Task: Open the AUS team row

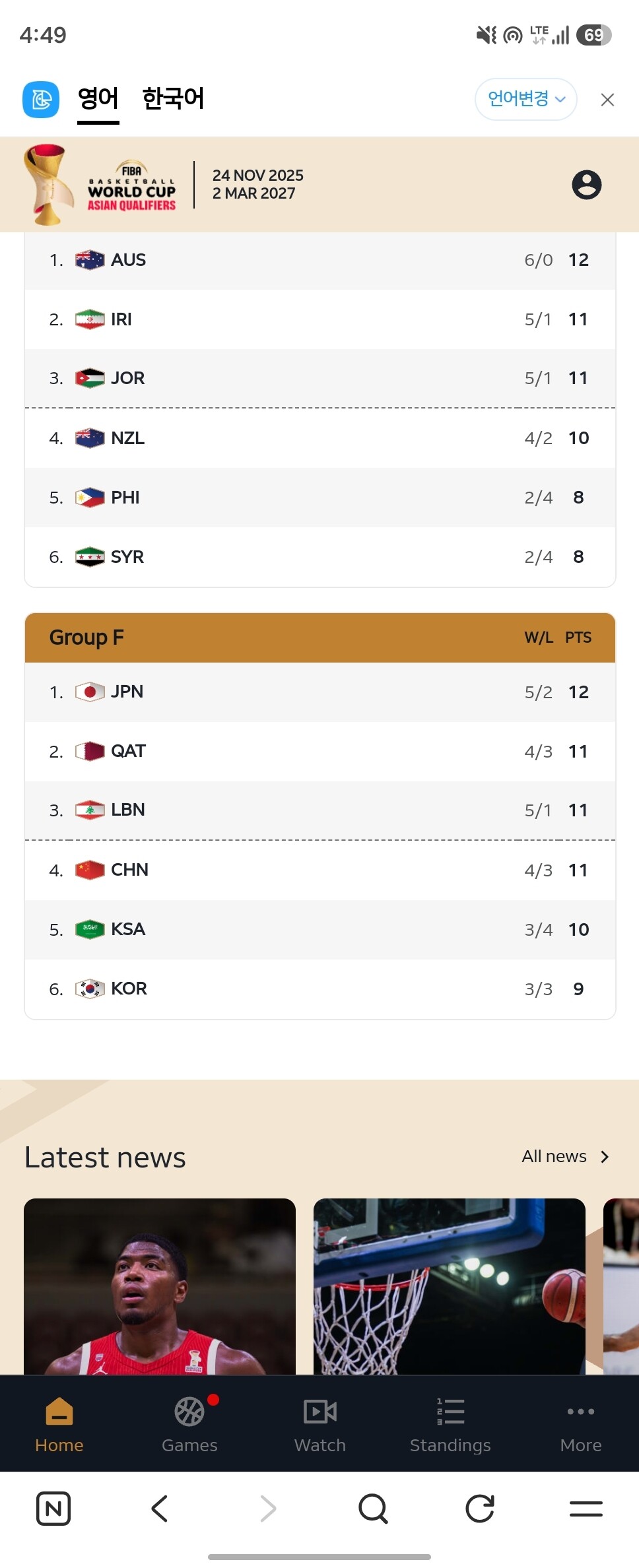Action: point(320,260)
